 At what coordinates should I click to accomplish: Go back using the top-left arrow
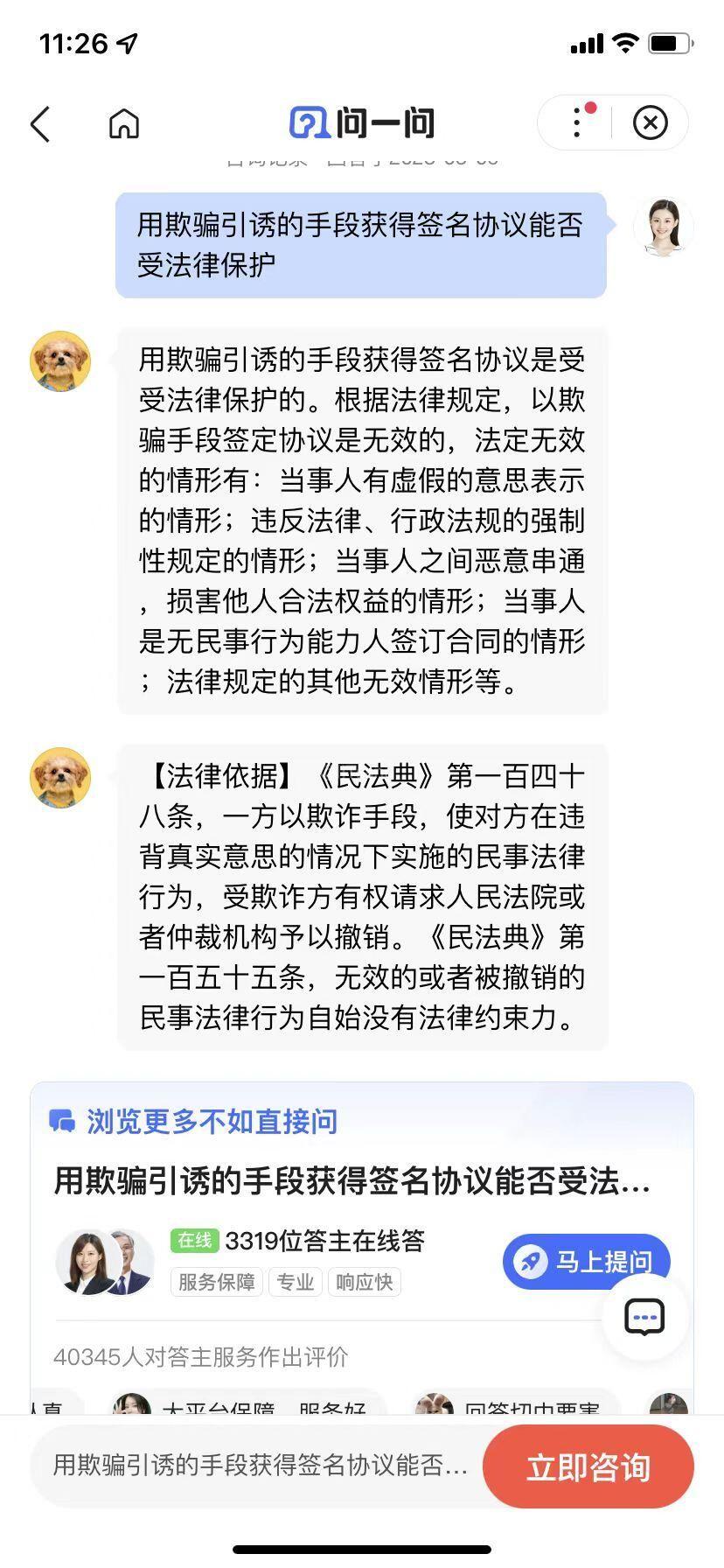[x=40, y=124]
